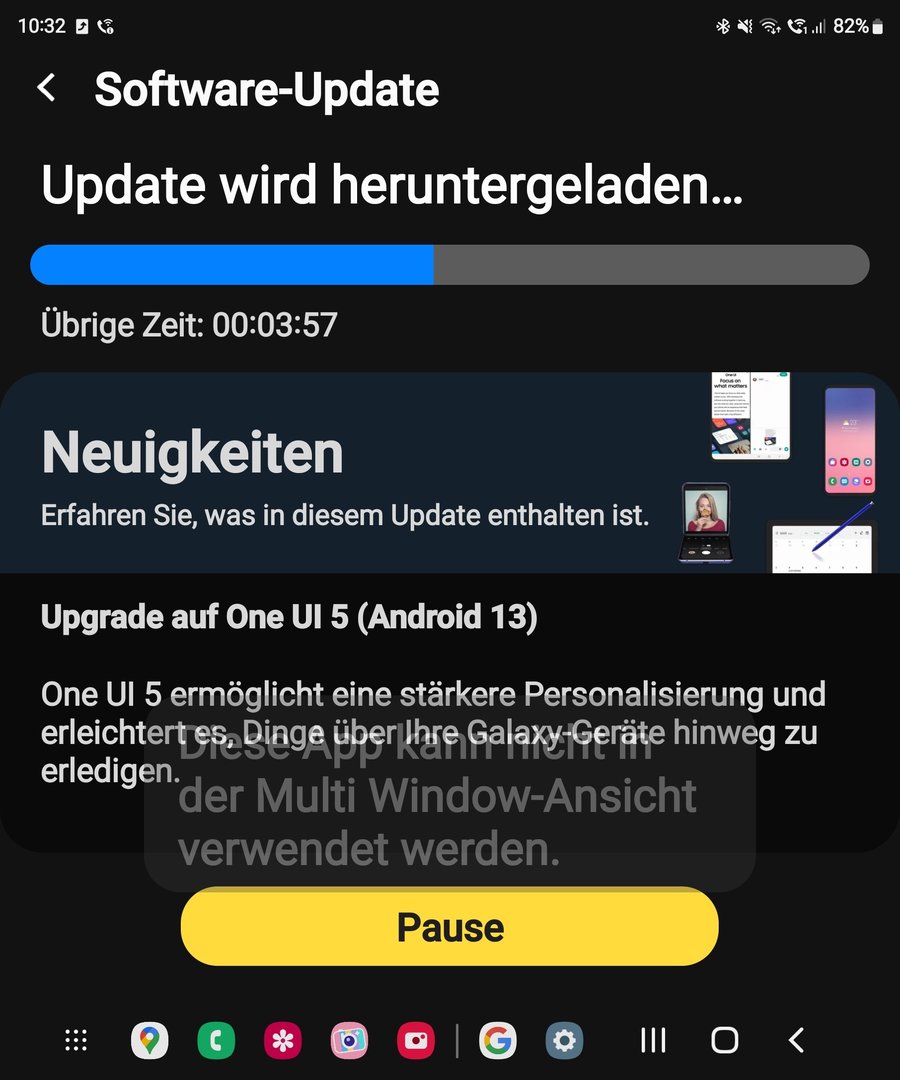900x1080 pixels.
Task: Open Settings from the taskbar gear icon
Action: point(564,1040)
